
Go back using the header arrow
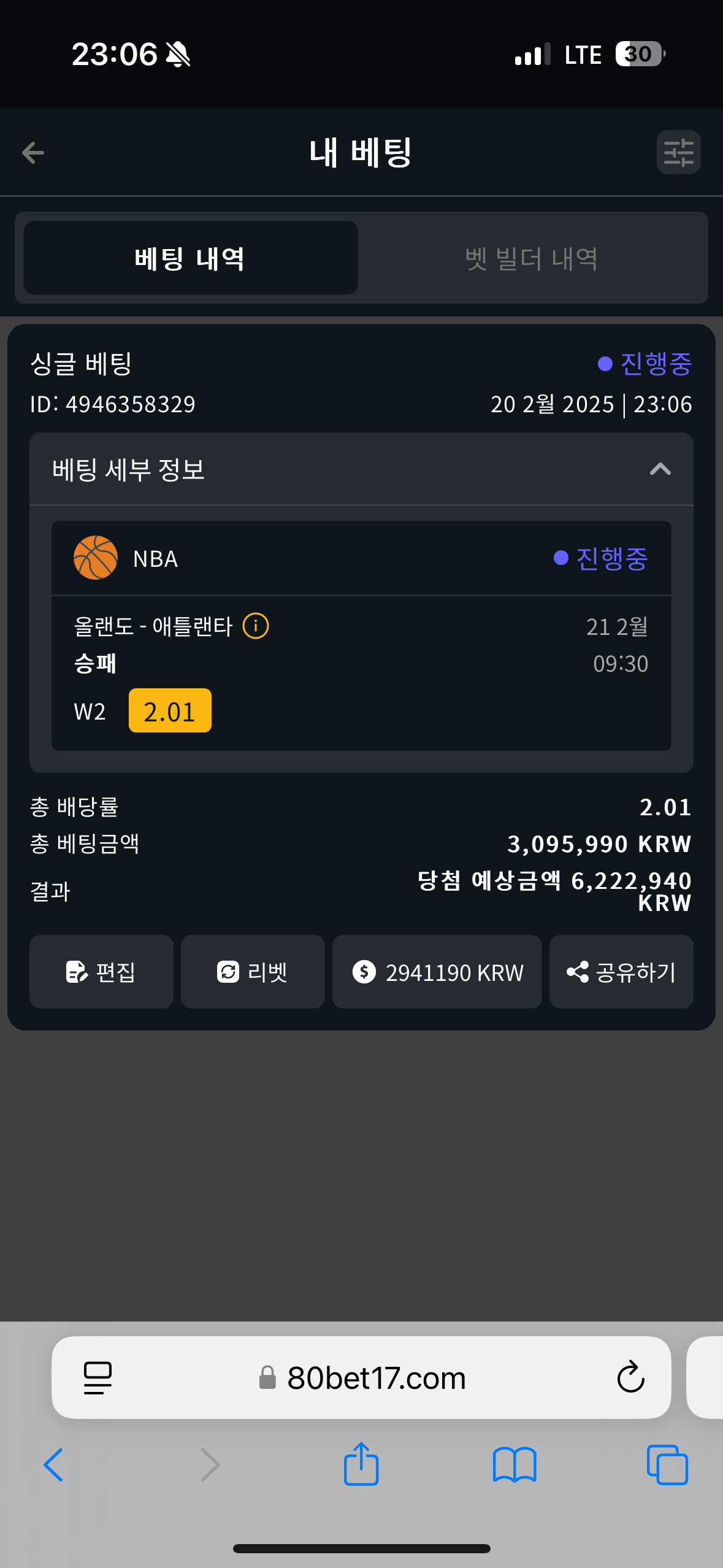pos(33,153)
